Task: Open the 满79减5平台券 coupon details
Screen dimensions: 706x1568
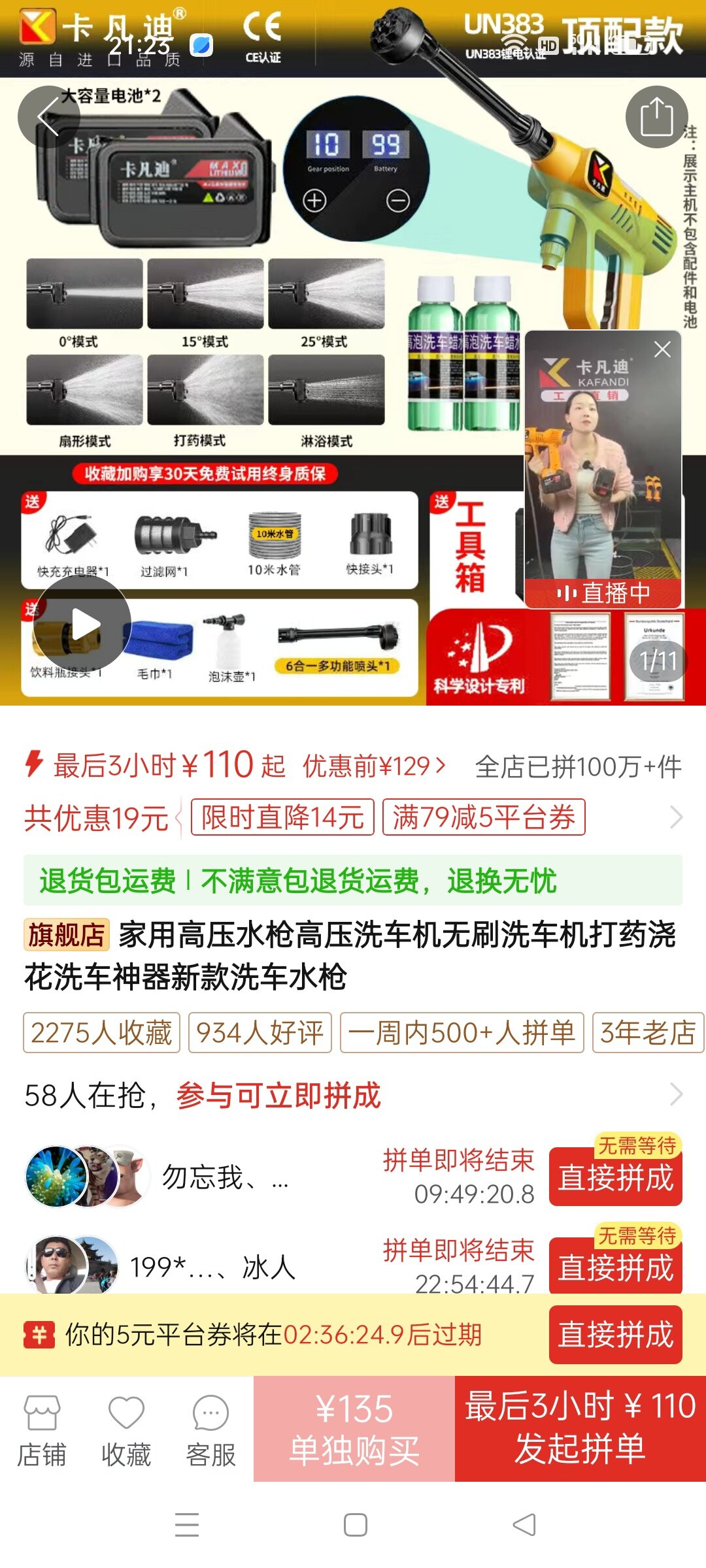Action: pyautogui.click(x=484, y=817)
